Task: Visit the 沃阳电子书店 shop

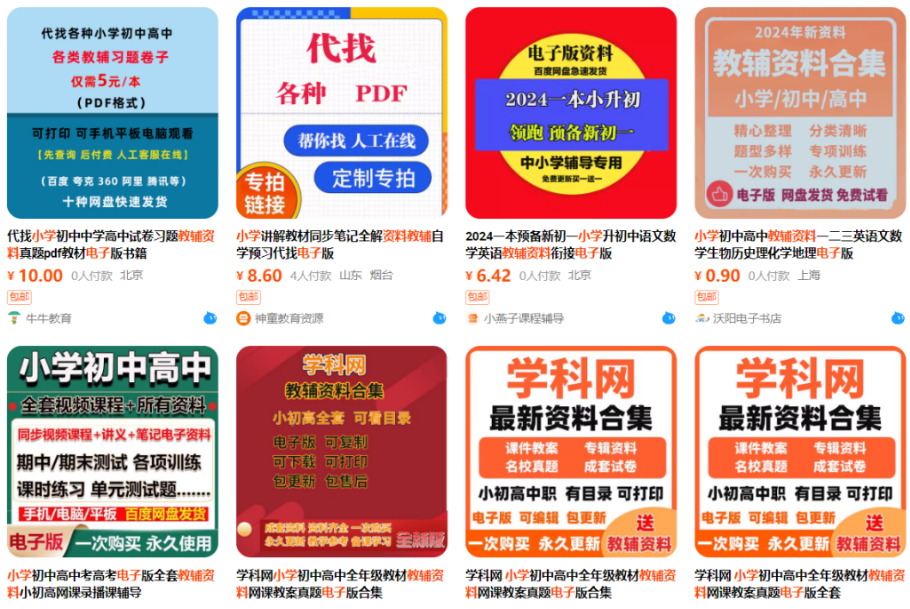Action: click(x=747, y=318)
